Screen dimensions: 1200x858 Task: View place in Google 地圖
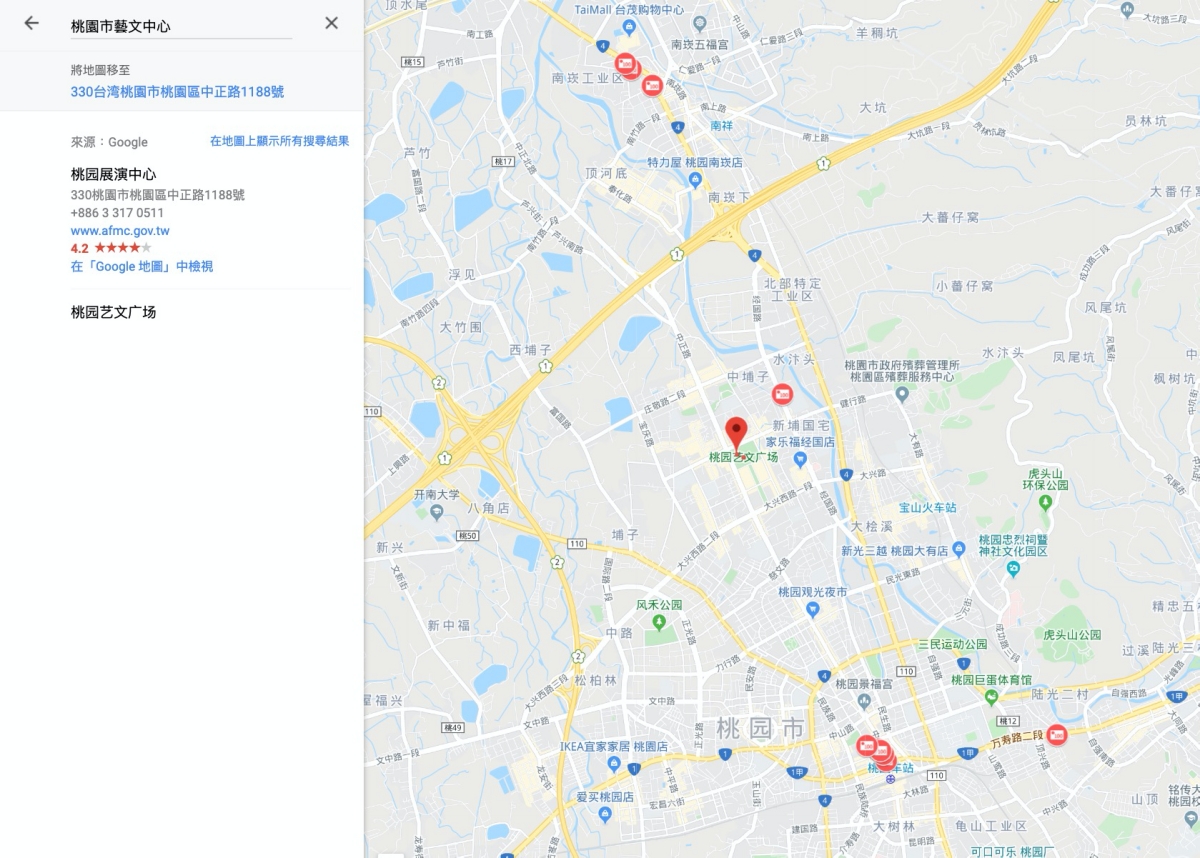tap(141, 266)
